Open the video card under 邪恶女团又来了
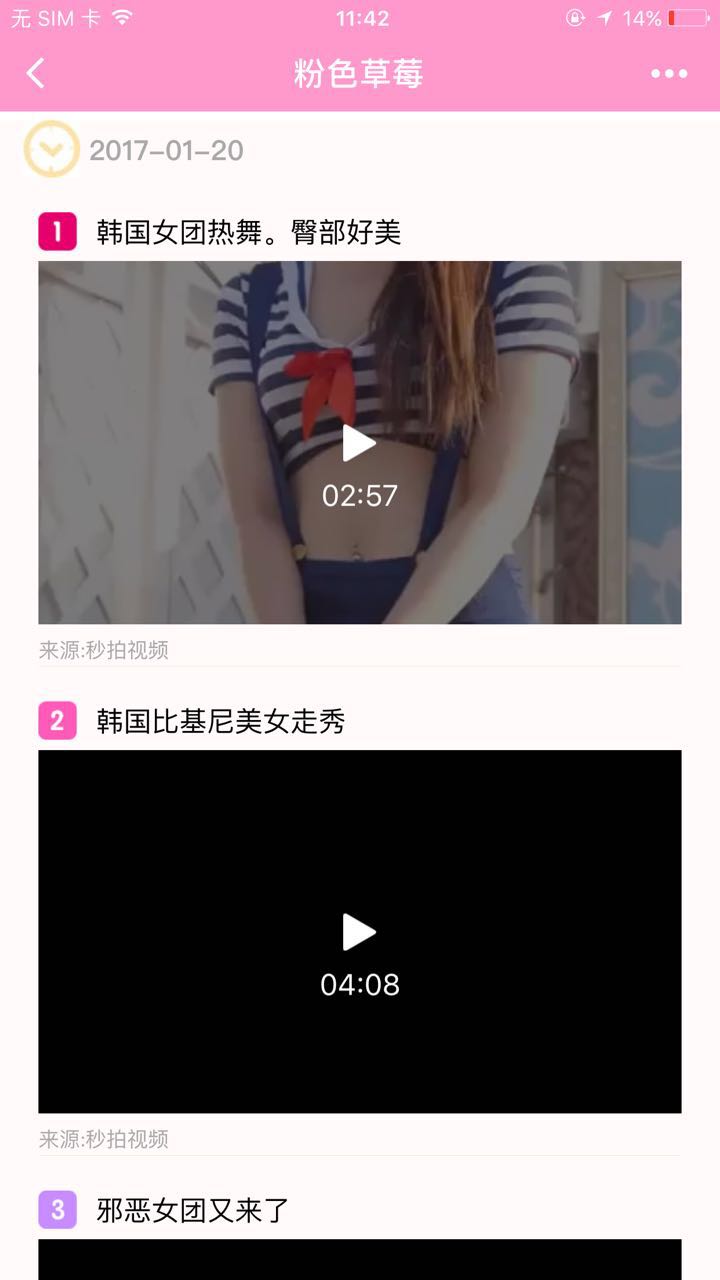720x1280 pixels. tap(359, 1260)
